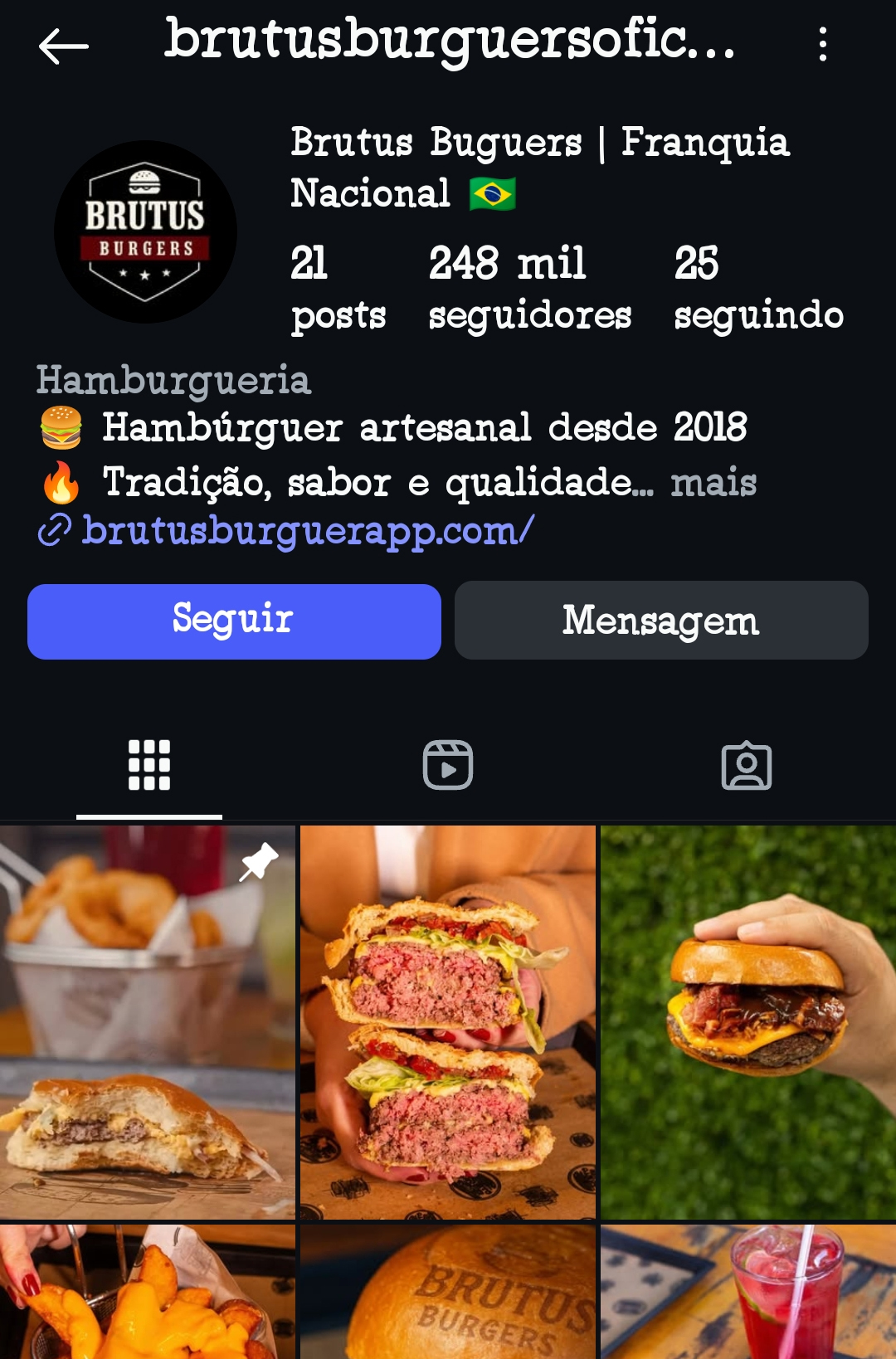Follow the profile with Seguir
Screen dimensions: 896x1359
pos(234,621)
